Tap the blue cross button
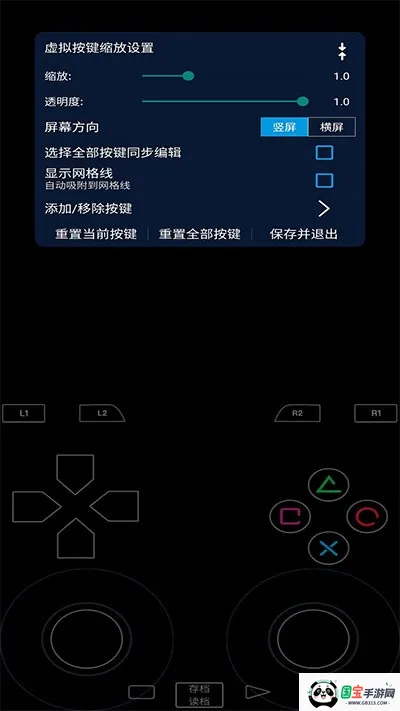The width and height of the screenshot is (400, 711). pyautogui.click(x=328, y=548)
